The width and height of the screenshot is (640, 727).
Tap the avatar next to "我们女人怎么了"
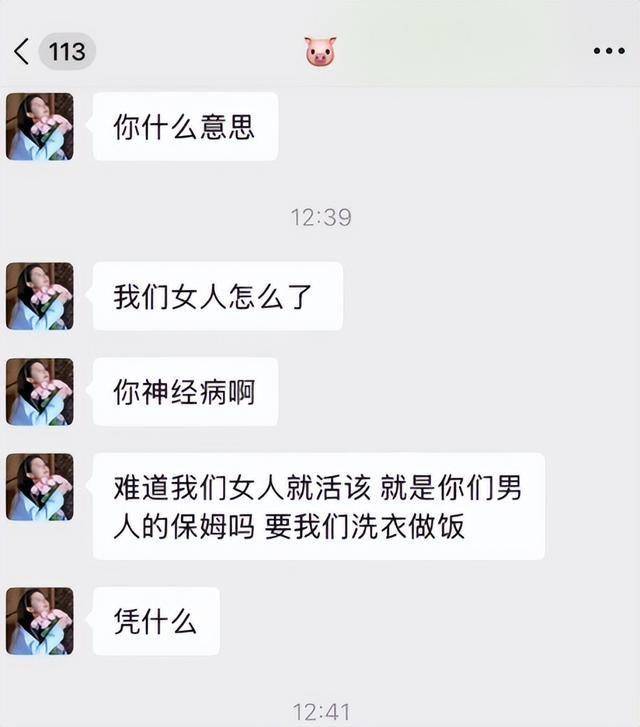(x=40, y=296)
